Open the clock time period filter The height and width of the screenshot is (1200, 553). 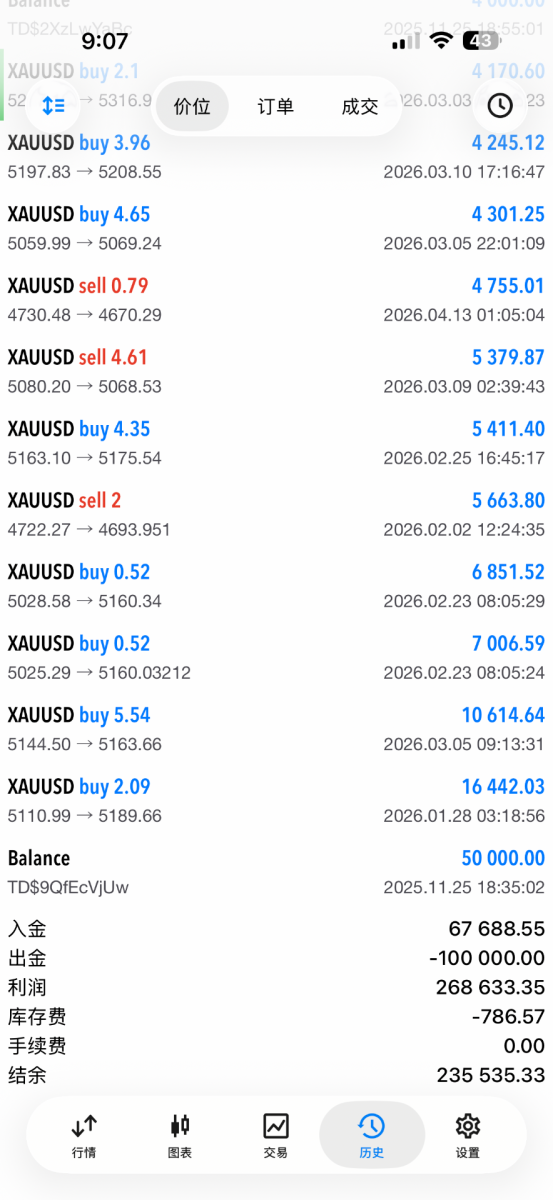(x=500, y=105)
